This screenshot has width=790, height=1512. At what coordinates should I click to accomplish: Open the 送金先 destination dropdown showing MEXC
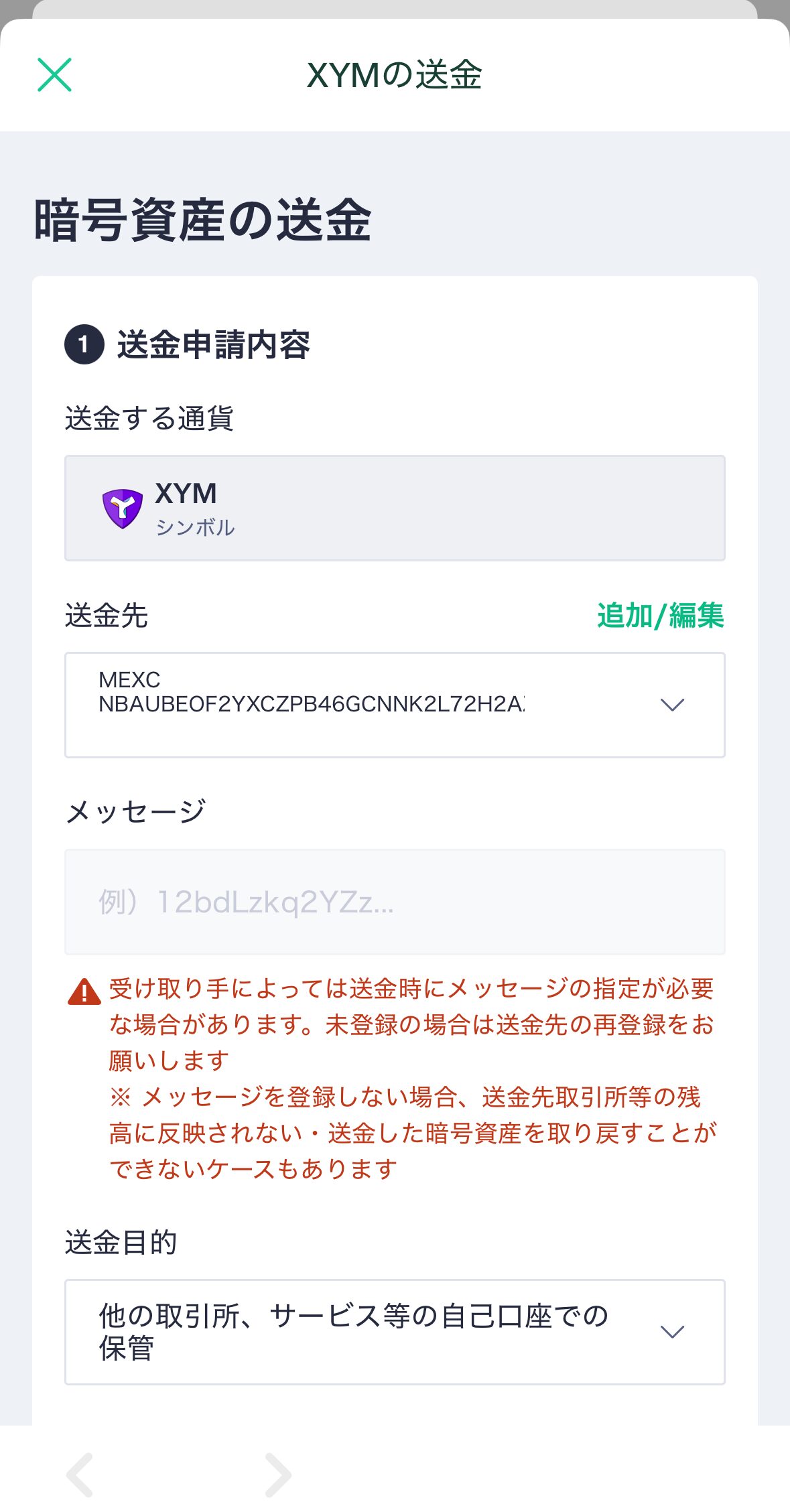[394, 705]
